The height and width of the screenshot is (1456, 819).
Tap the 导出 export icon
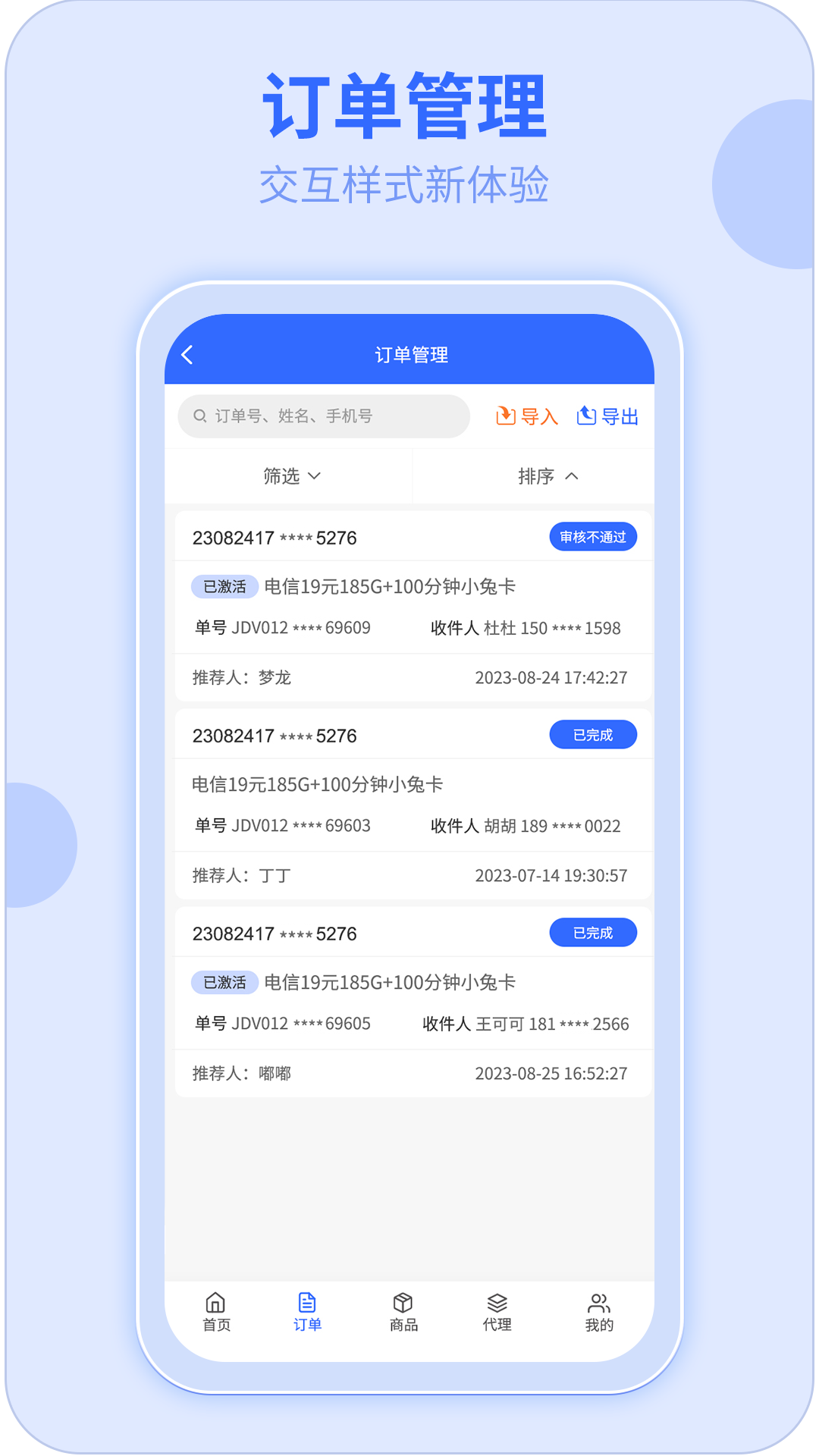point(585,416)
